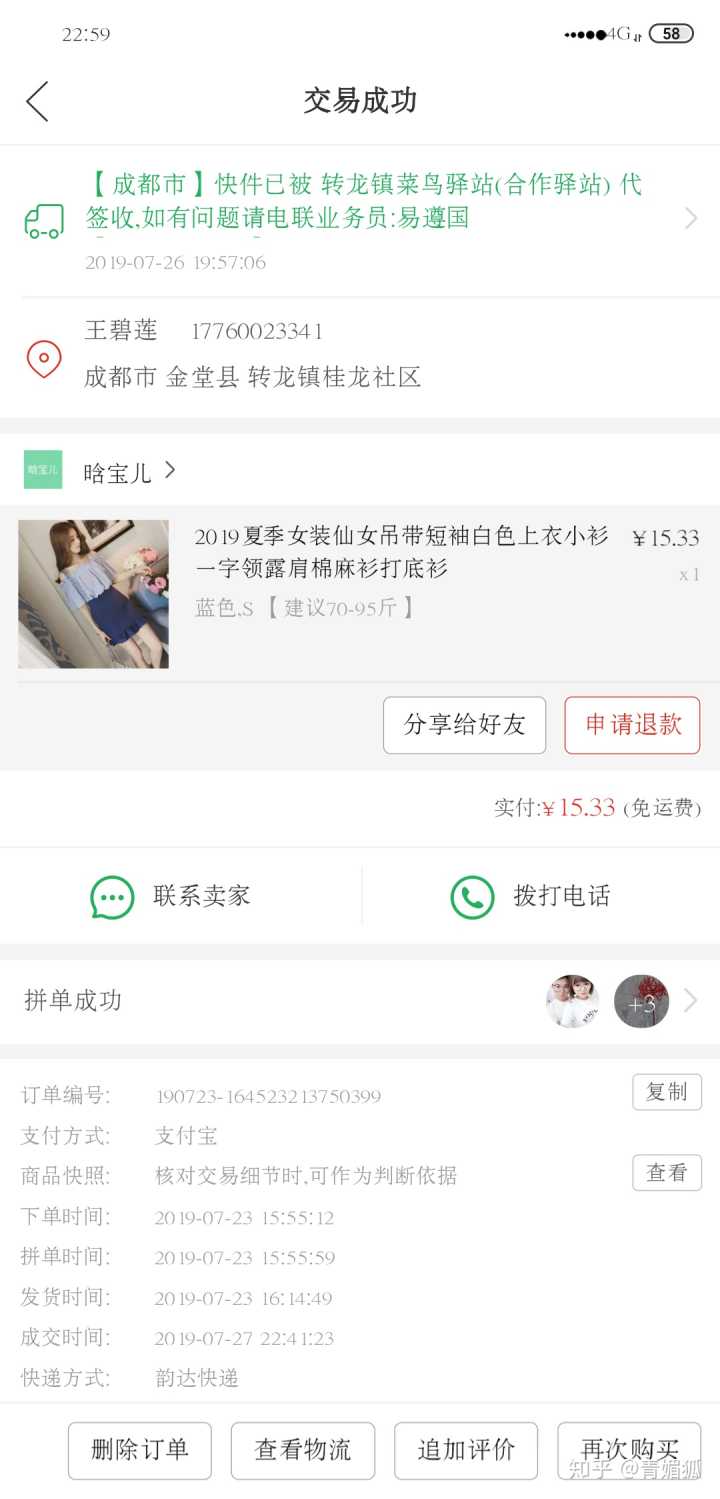Buy again using 再次购买
The width and height of the screenshot is (720, 1499).
[x=629, y=1450]
